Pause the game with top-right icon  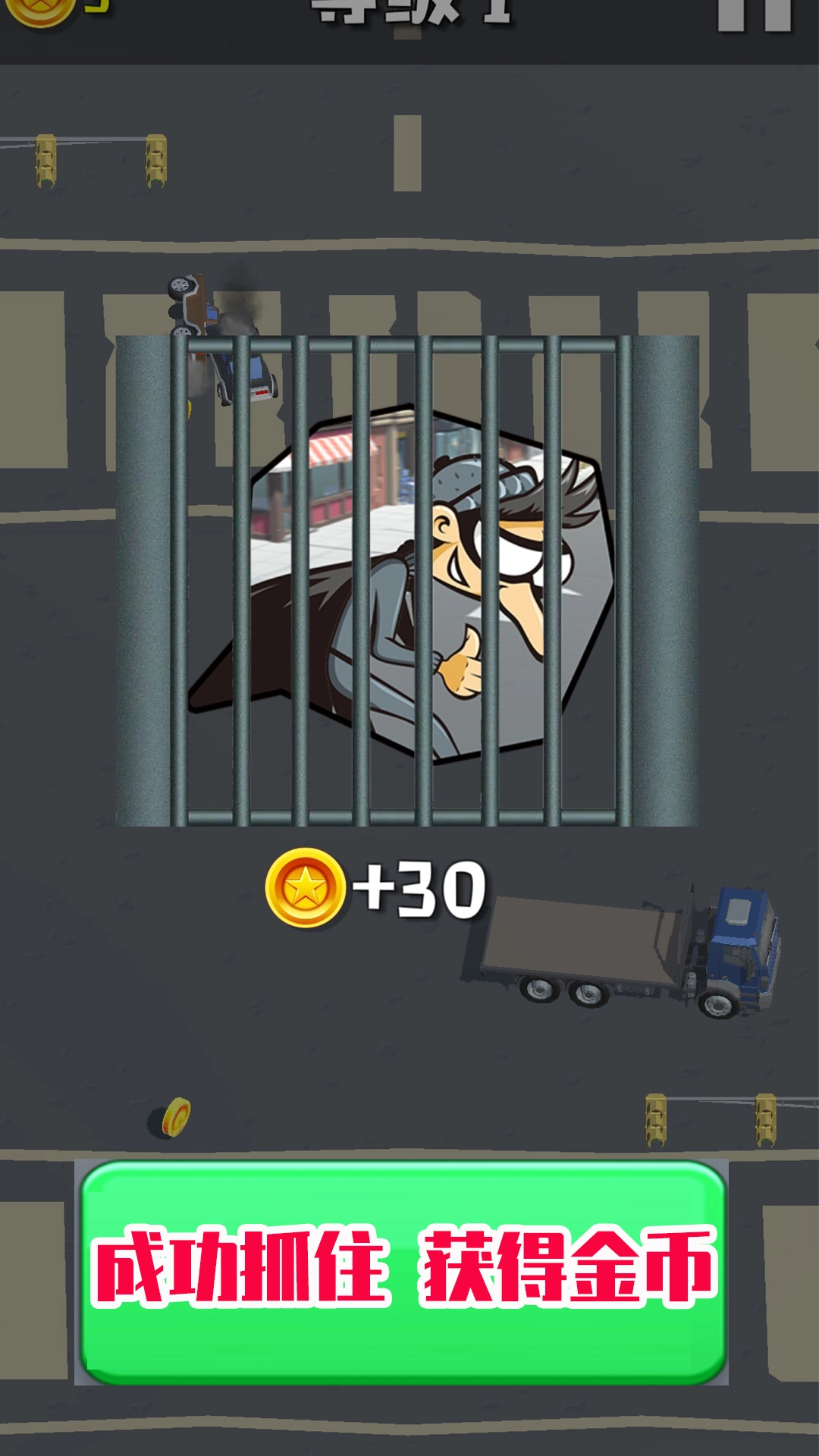click(754, 15)
